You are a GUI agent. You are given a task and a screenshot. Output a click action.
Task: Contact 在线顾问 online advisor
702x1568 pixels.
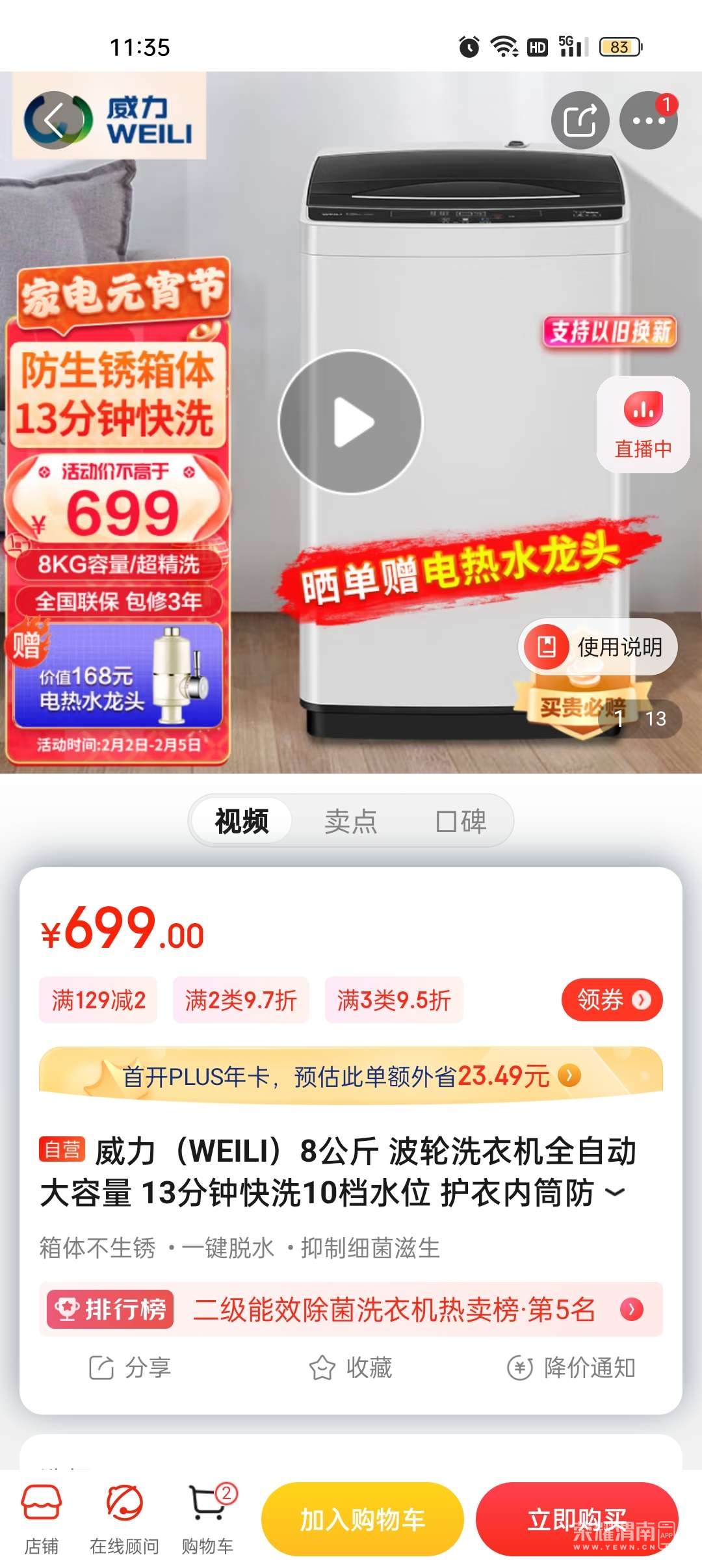coord(124,1519)
